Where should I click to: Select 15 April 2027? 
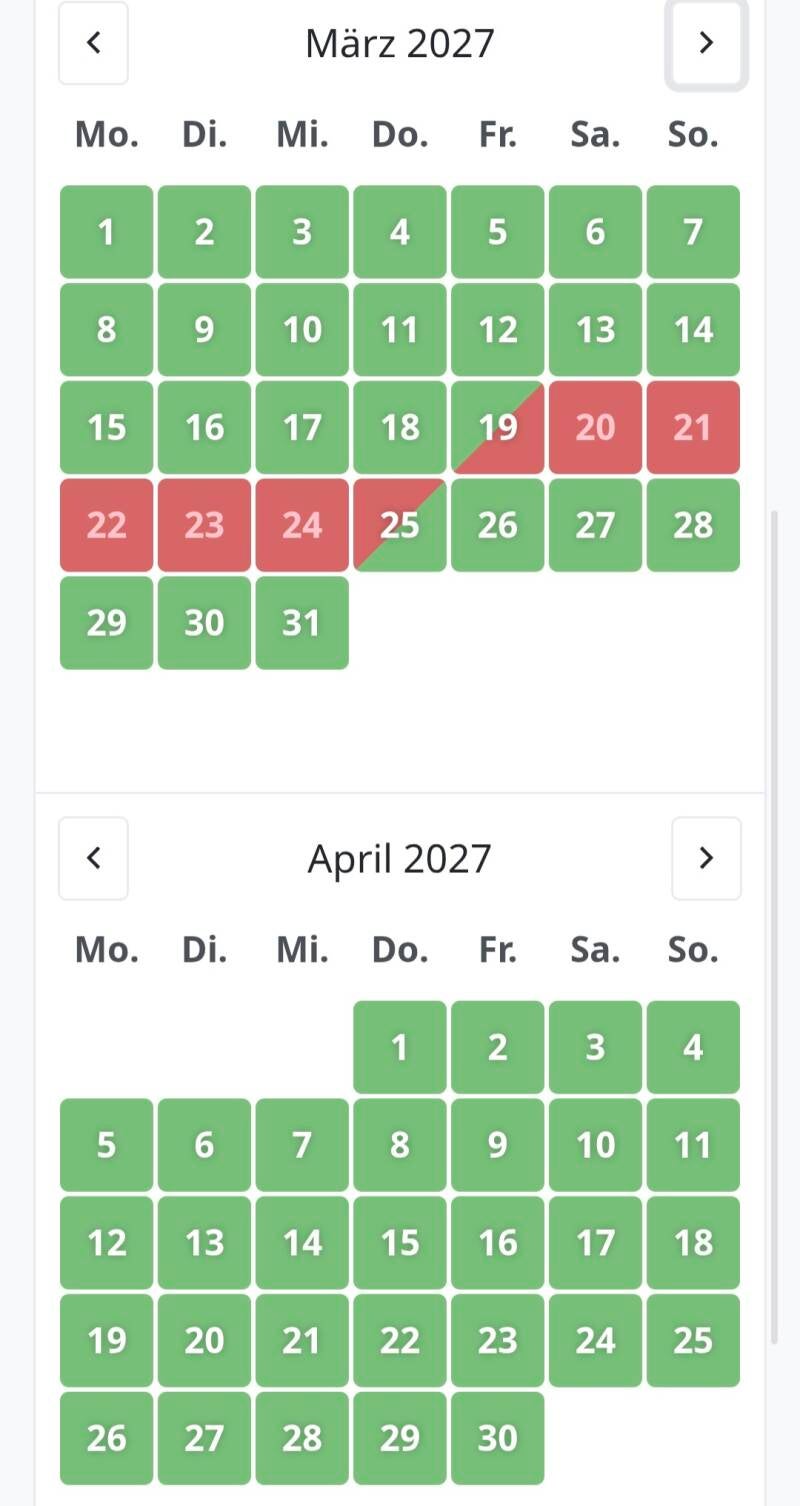[x=400, y=1243]
